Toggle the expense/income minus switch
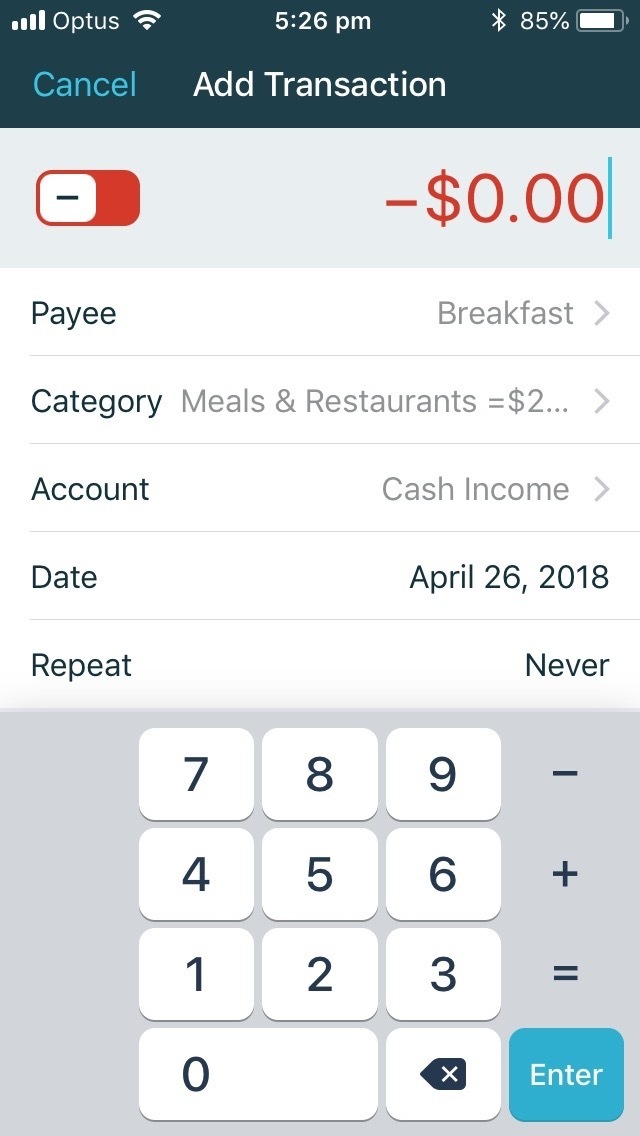 88,198
